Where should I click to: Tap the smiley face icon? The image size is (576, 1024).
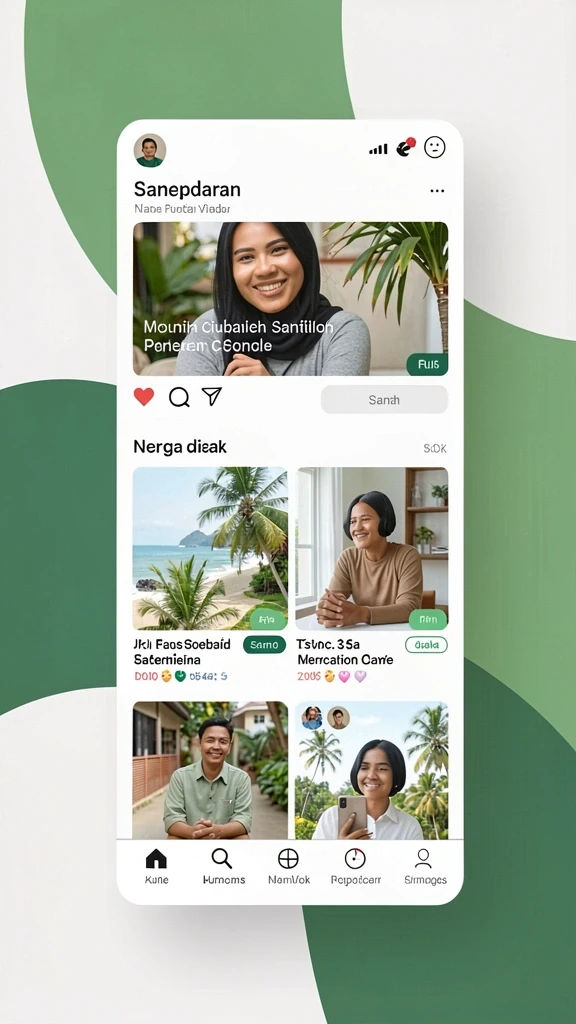click(x=435, y=147)
